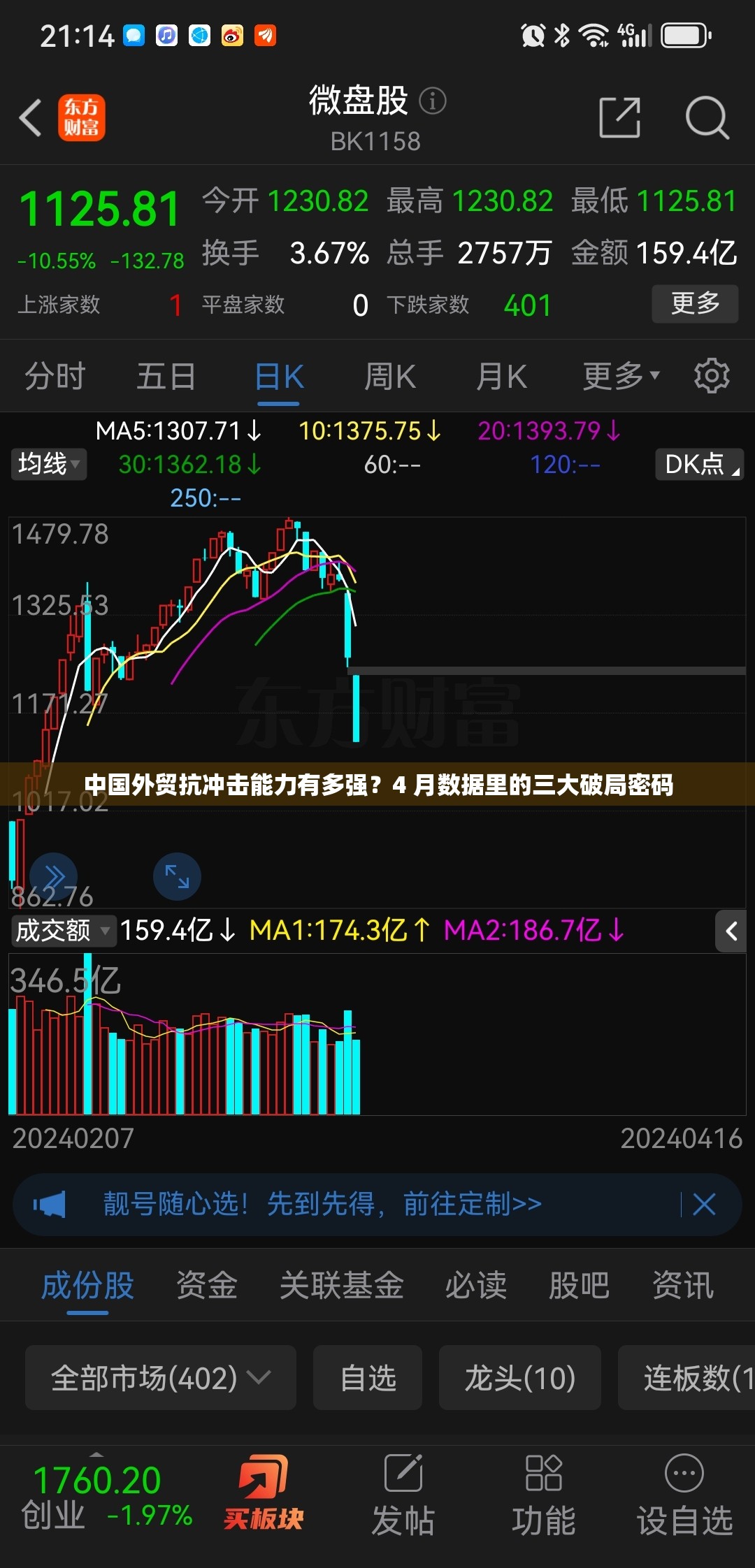Open the share icon in header
The image size is (755, 1568).
tap(620, 117)
